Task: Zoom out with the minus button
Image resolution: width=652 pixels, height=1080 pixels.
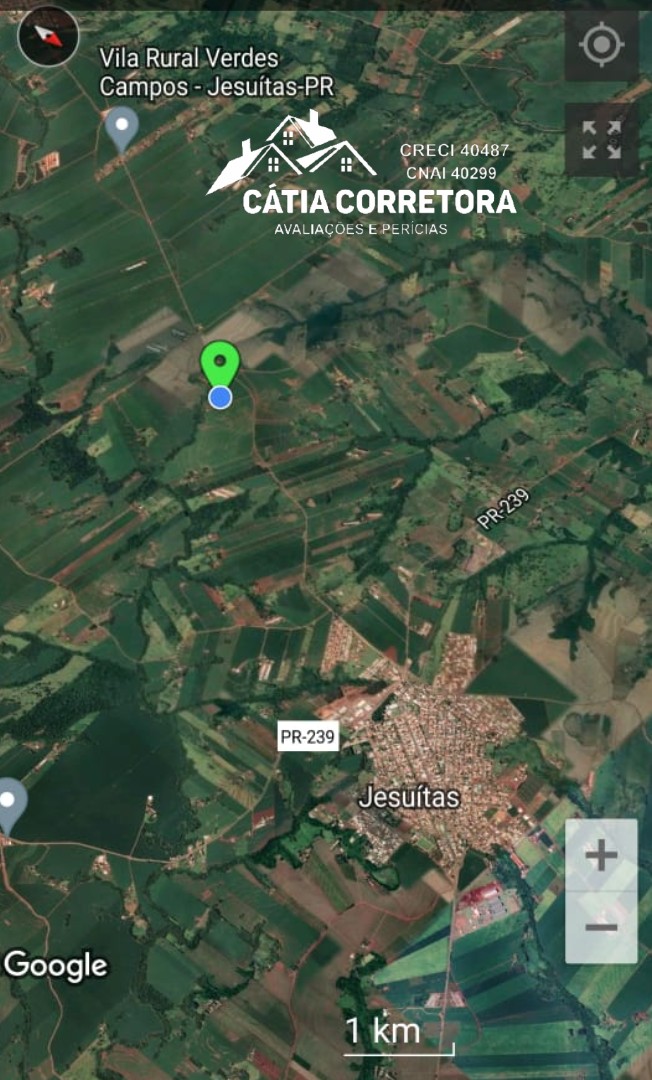Action: (601, 927)
